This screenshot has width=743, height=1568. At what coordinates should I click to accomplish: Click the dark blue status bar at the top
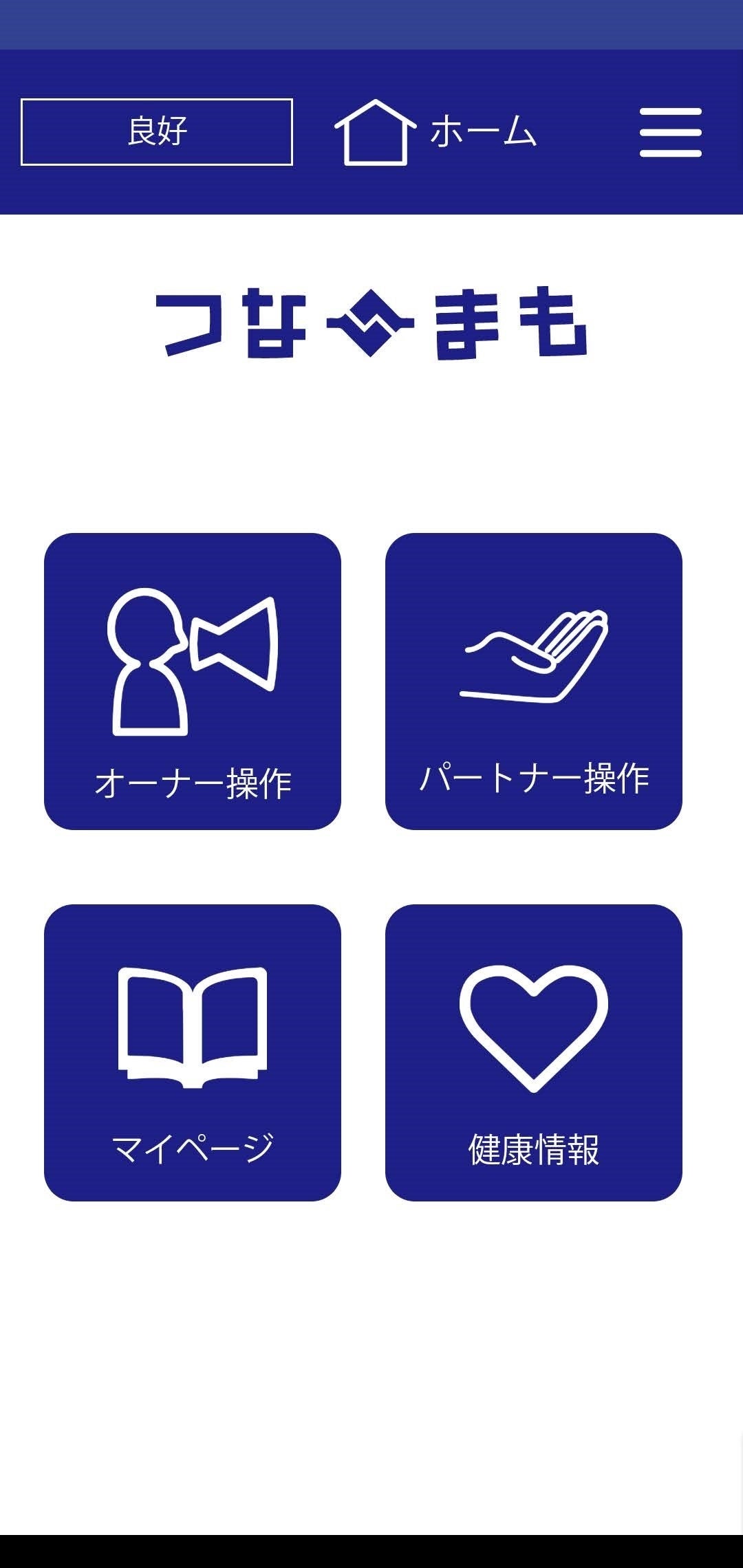(371, 26)
